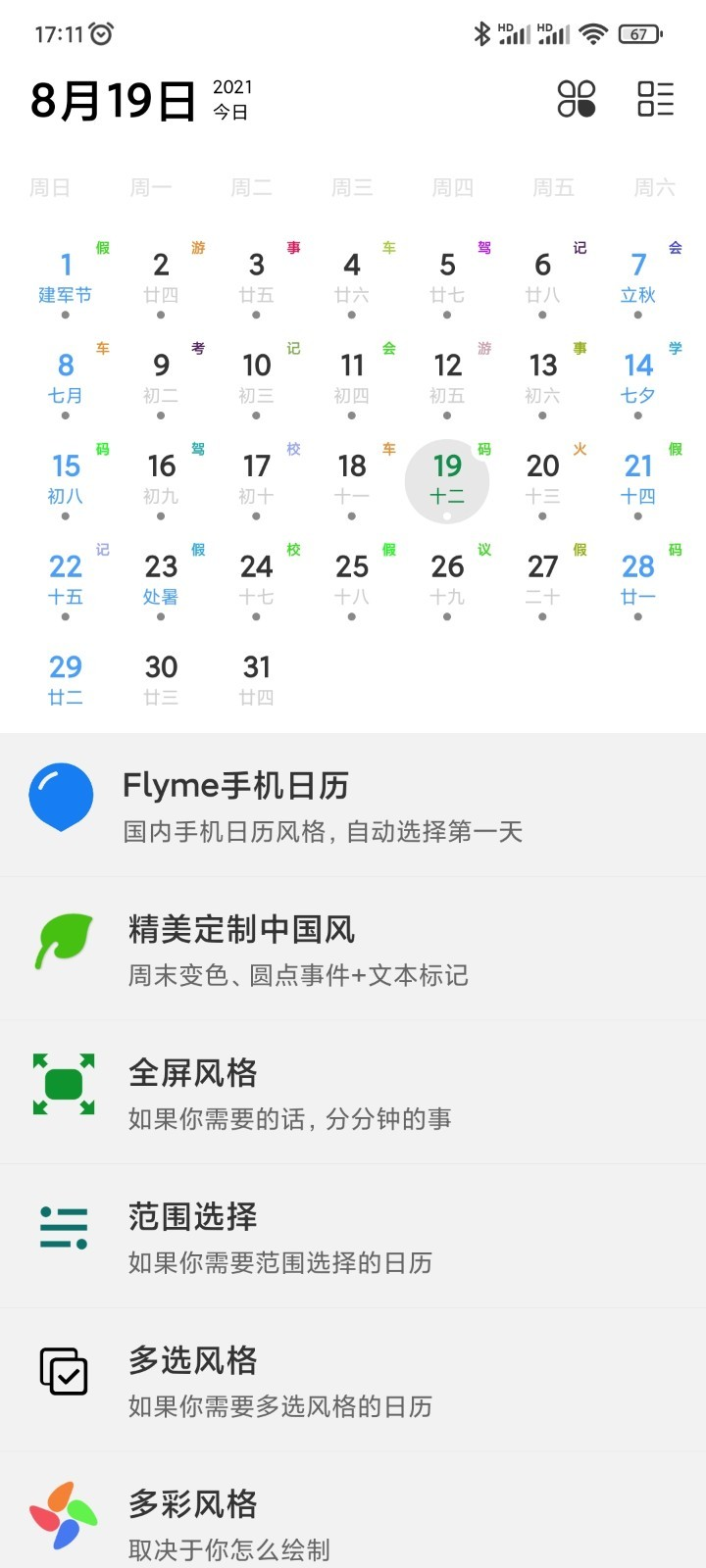The height and width of the screenshot is (1568, 706).
Task: Open 多彩风格 calendar
Action: click(x=353, y=1514)
